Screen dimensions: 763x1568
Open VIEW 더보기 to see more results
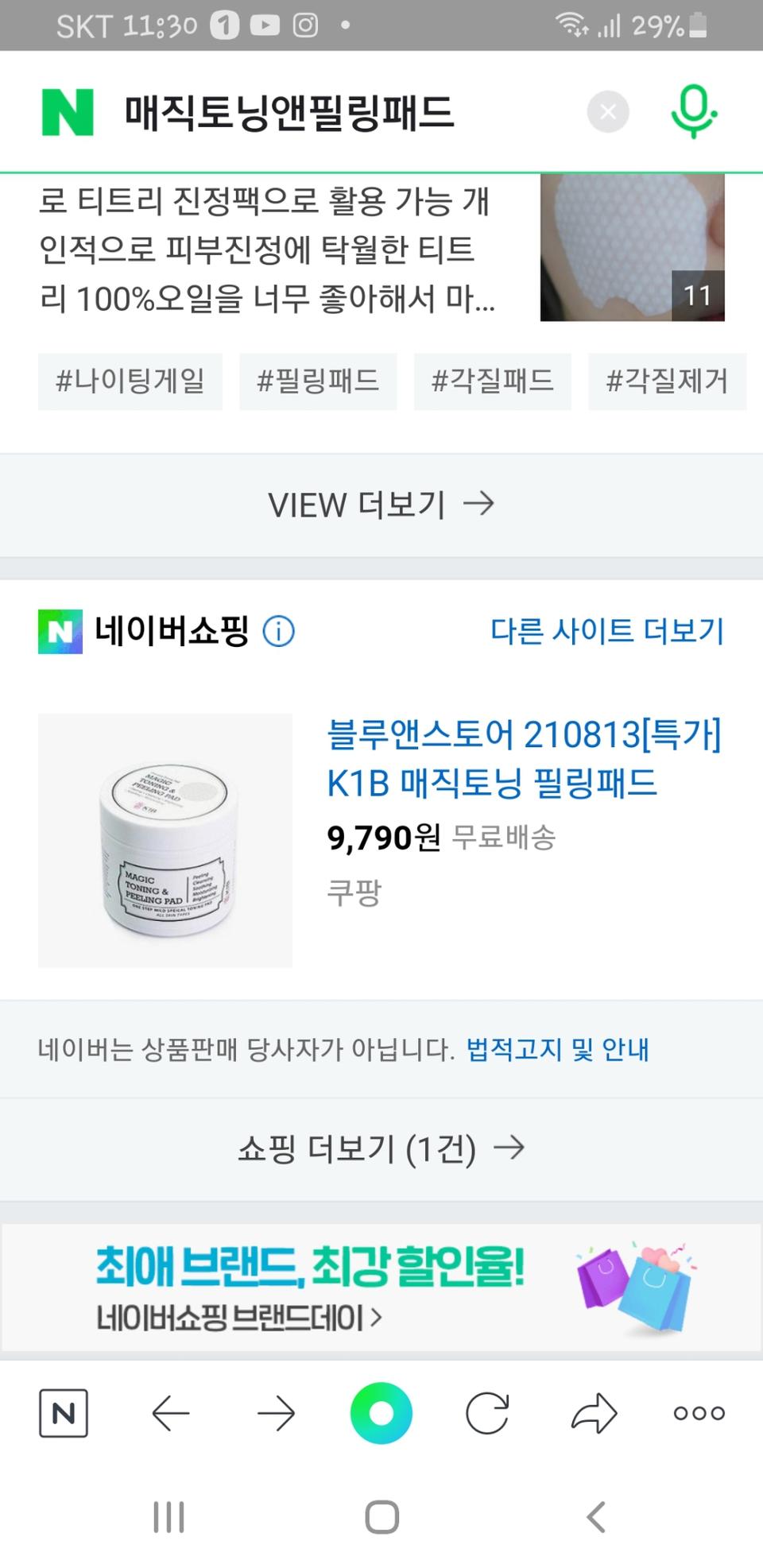tap(381, 504)
